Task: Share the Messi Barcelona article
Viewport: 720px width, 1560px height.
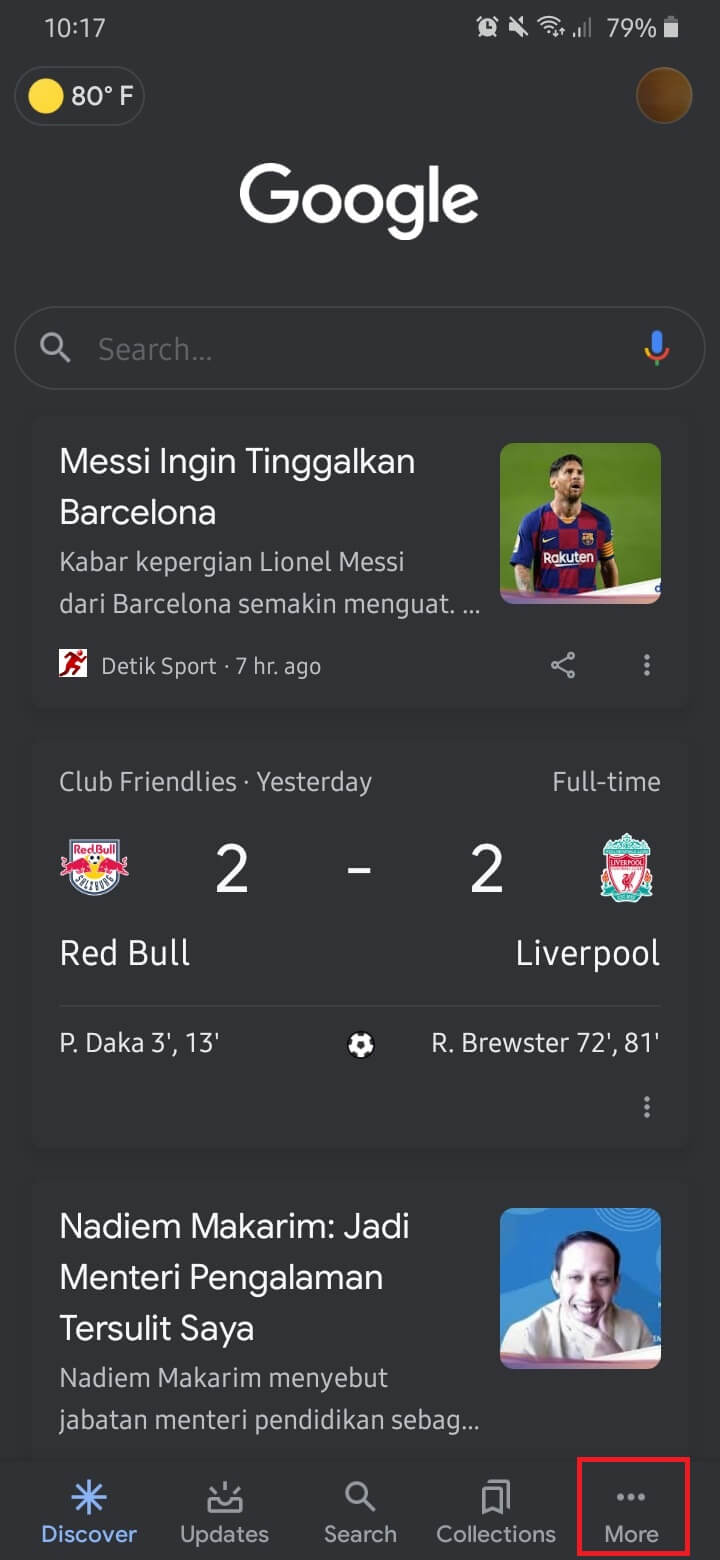Action: (563, 664)
